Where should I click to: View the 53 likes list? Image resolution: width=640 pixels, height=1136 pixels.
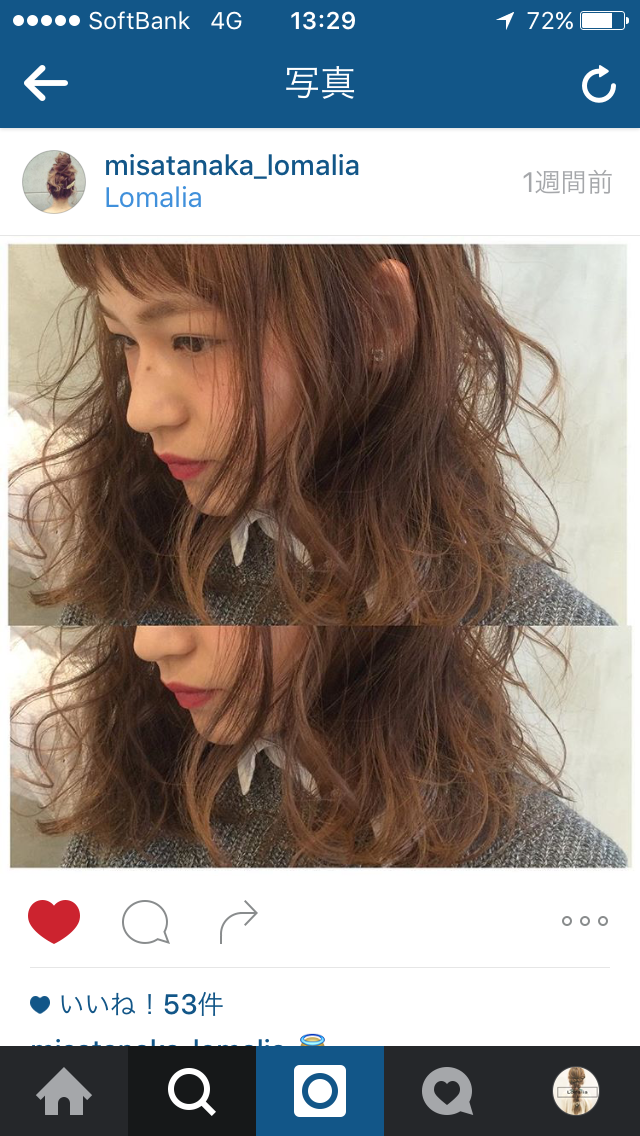[140, 1004]
